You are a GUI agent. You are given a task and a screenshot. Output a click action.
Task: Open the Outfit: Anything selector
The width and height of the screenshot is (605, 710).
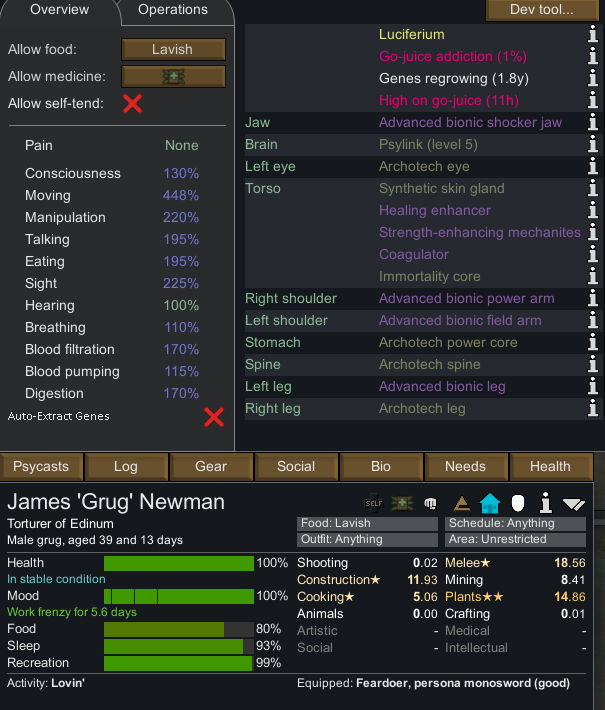[x=367, y=539]
